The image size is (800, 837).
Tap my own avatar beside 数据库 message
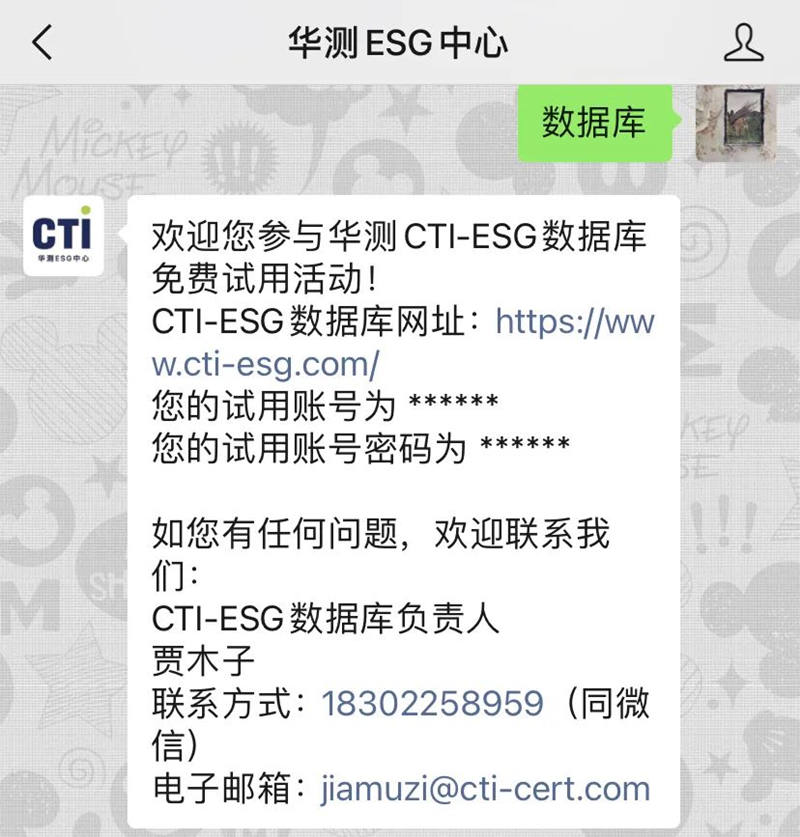tap(736, 123)
